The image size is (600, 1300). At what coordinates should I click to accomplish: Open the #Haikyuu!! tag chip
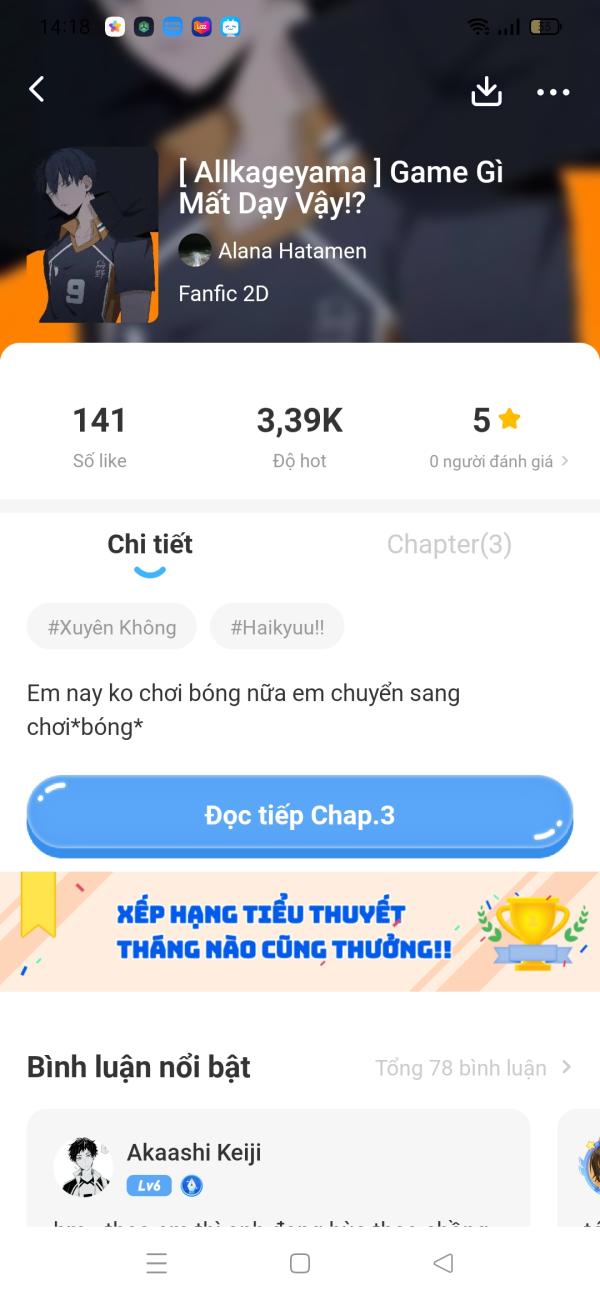[277, 627]
